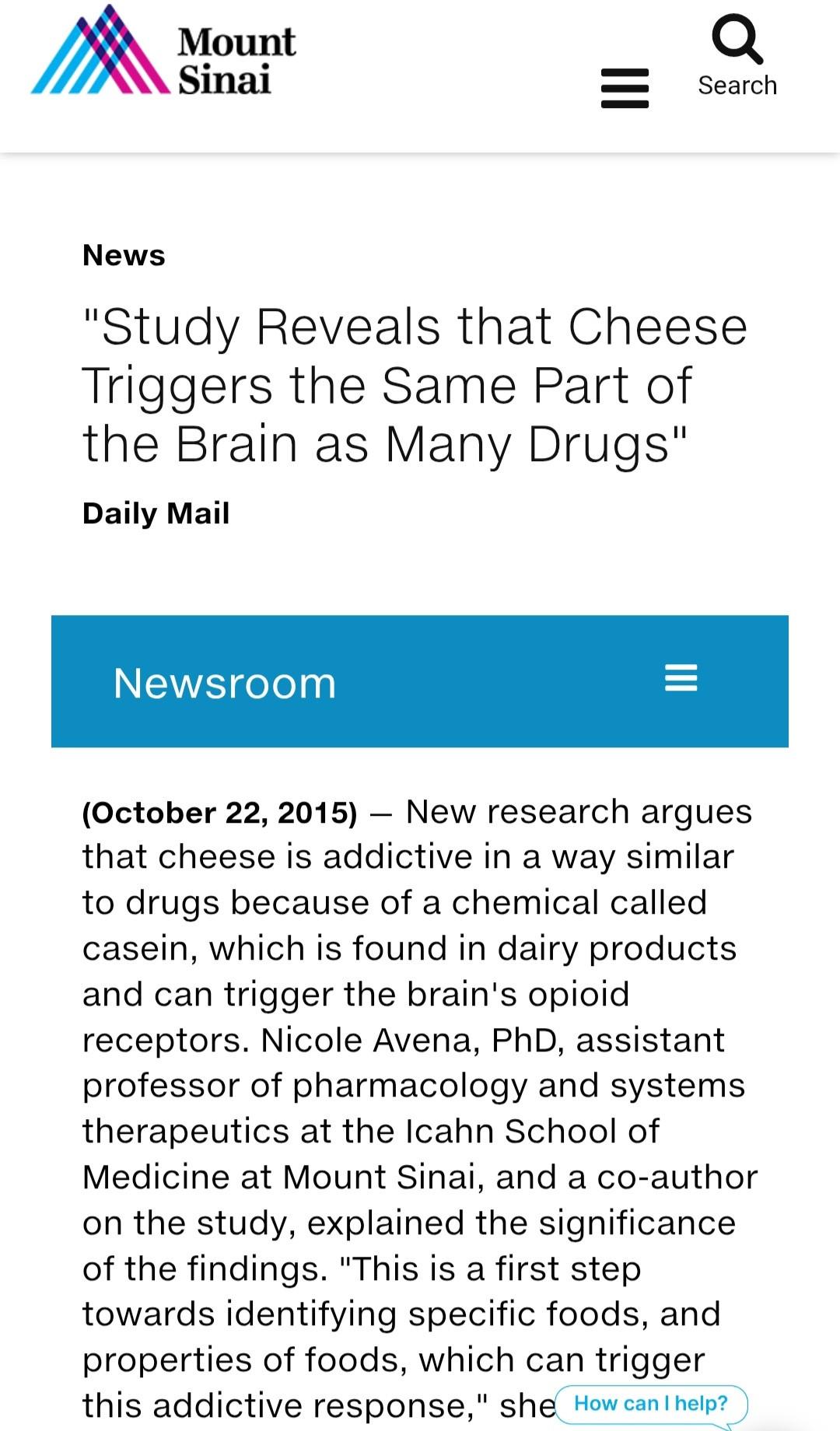The image size is (840, 1431).
Task: Open the main hamburger menu
Action: coord(625,87)
